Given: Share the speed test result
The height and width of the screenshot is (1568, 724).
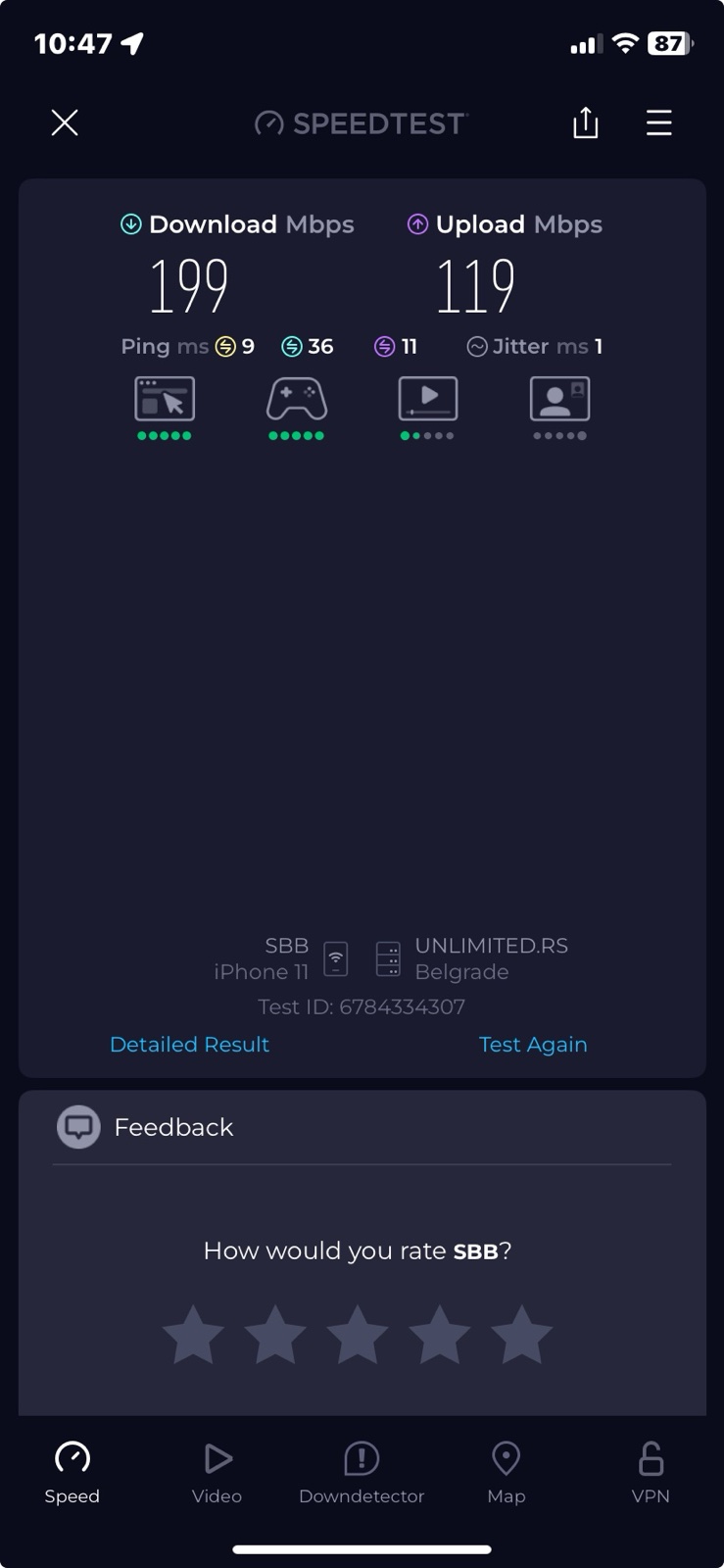Looking at the screenshot, I should pyautogui.click(x=585, y=123).
